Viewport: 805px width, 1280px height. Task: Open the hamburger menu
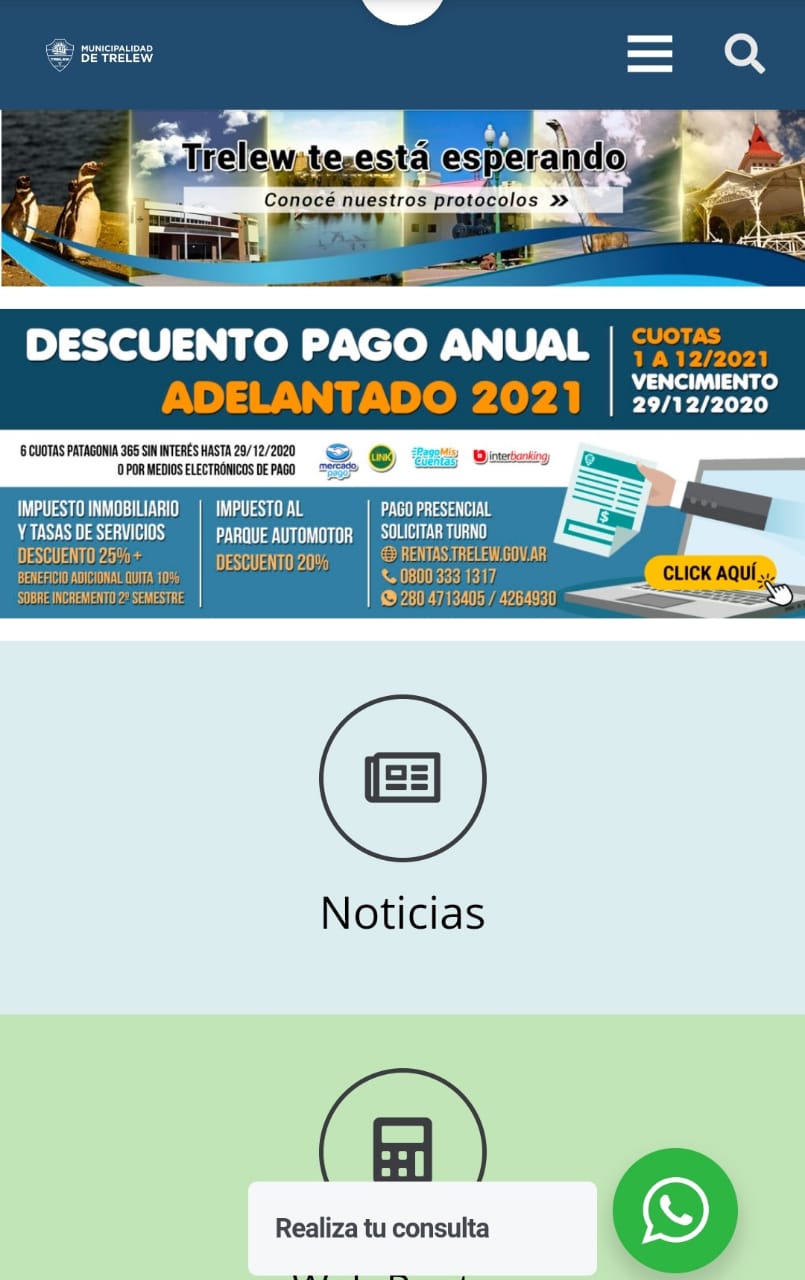649,54
